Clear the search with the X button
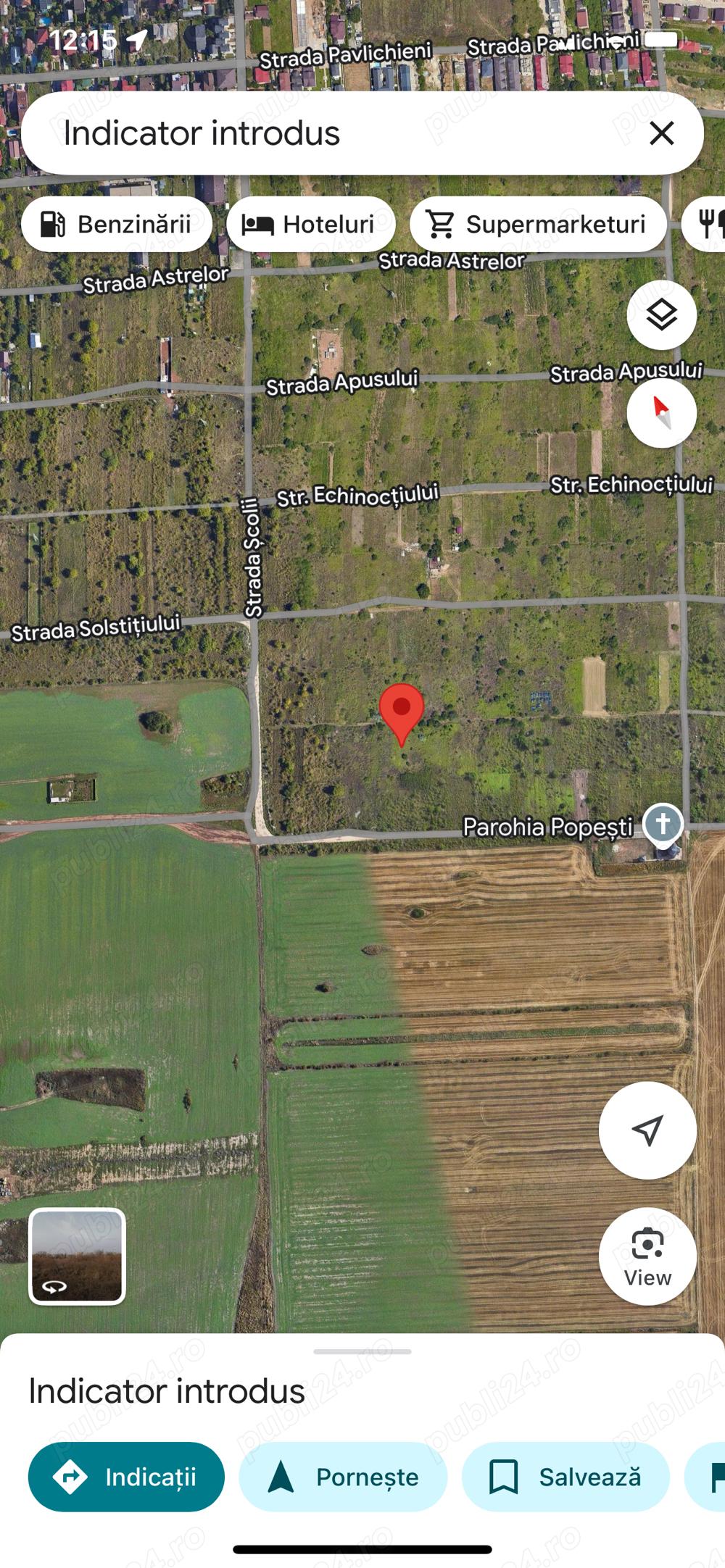This screenshot has height=1568, width=725. pos(661,133)
